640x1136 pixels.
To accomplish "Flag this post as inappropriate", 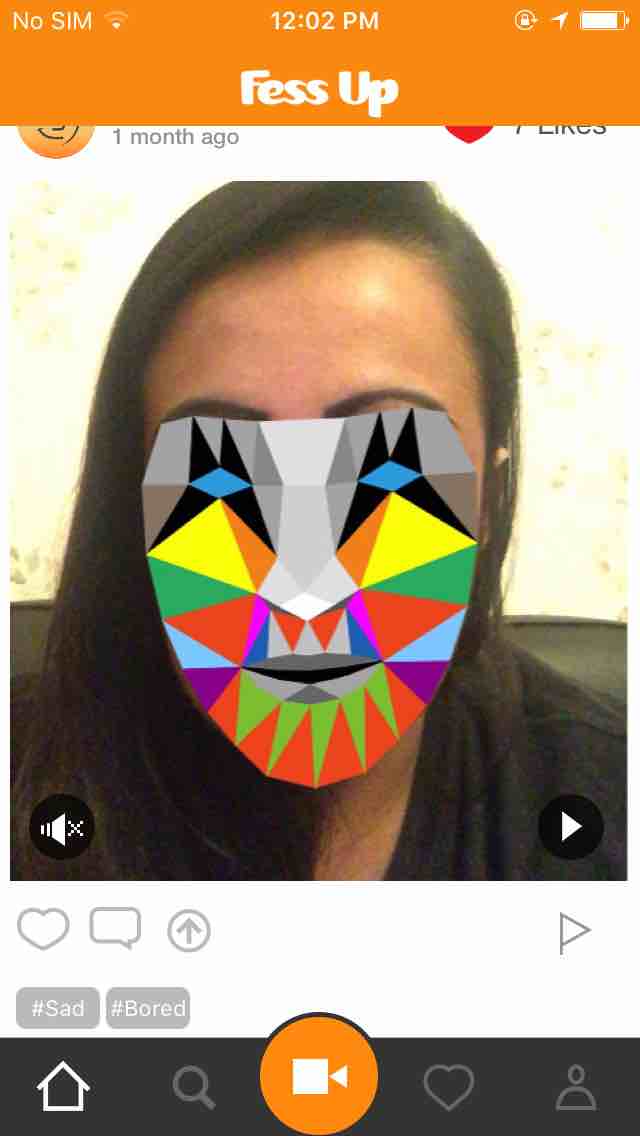I will click(574, 932).
